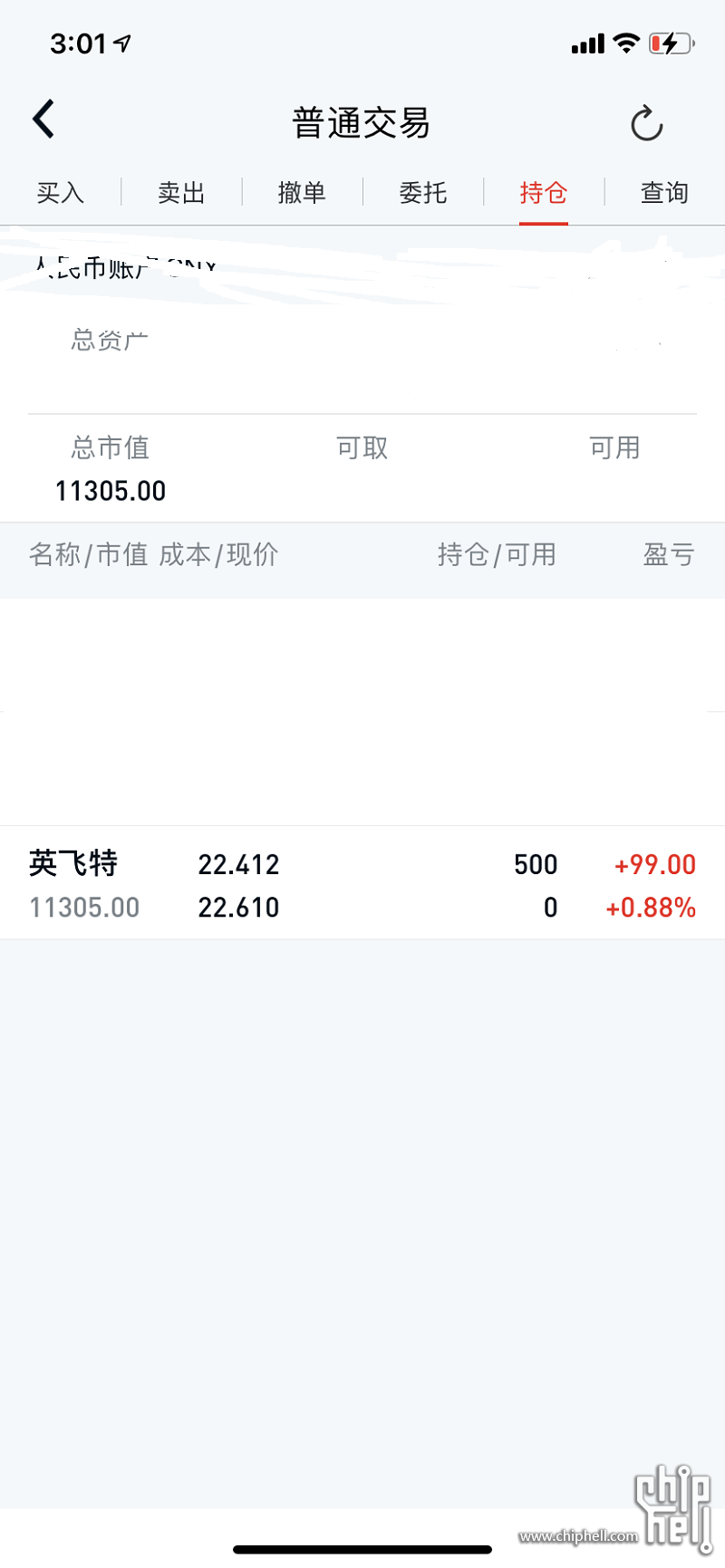
Task: Select the 持仓 tab
Action: click(x=544, y=192)
